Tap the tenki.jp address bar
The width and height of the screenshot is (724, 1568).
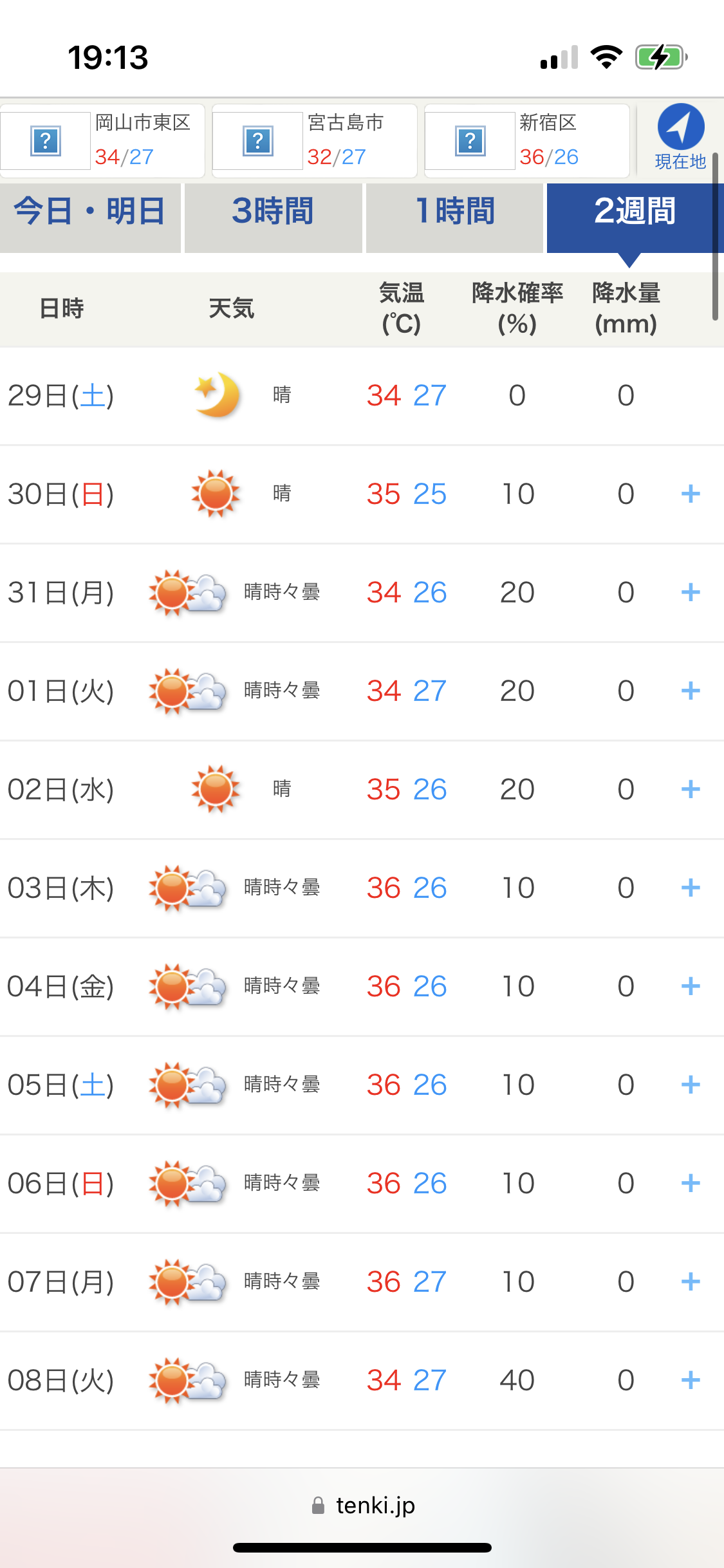362,1506
